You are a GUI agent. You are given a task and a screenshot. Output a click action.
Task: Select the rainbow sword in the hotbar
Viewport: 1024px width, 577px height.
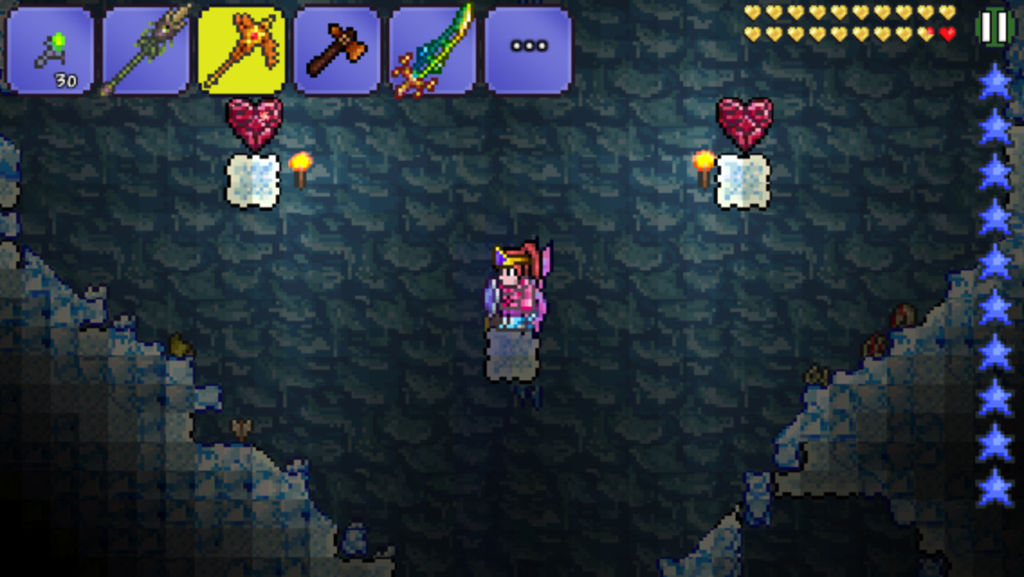tap(433, 50)
